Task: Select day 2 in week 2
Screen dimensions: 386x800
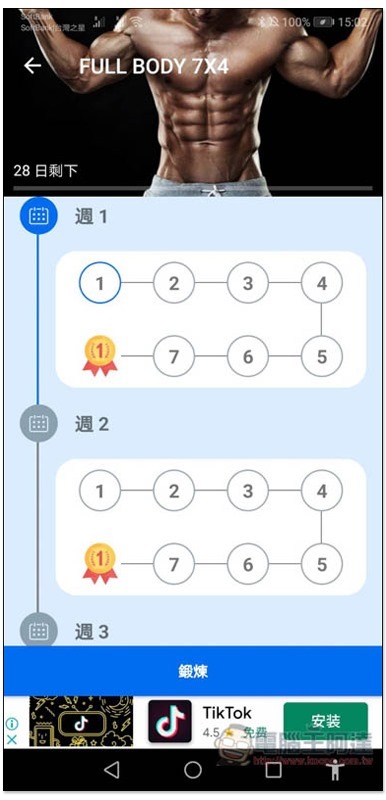Action: pos(174,491)
